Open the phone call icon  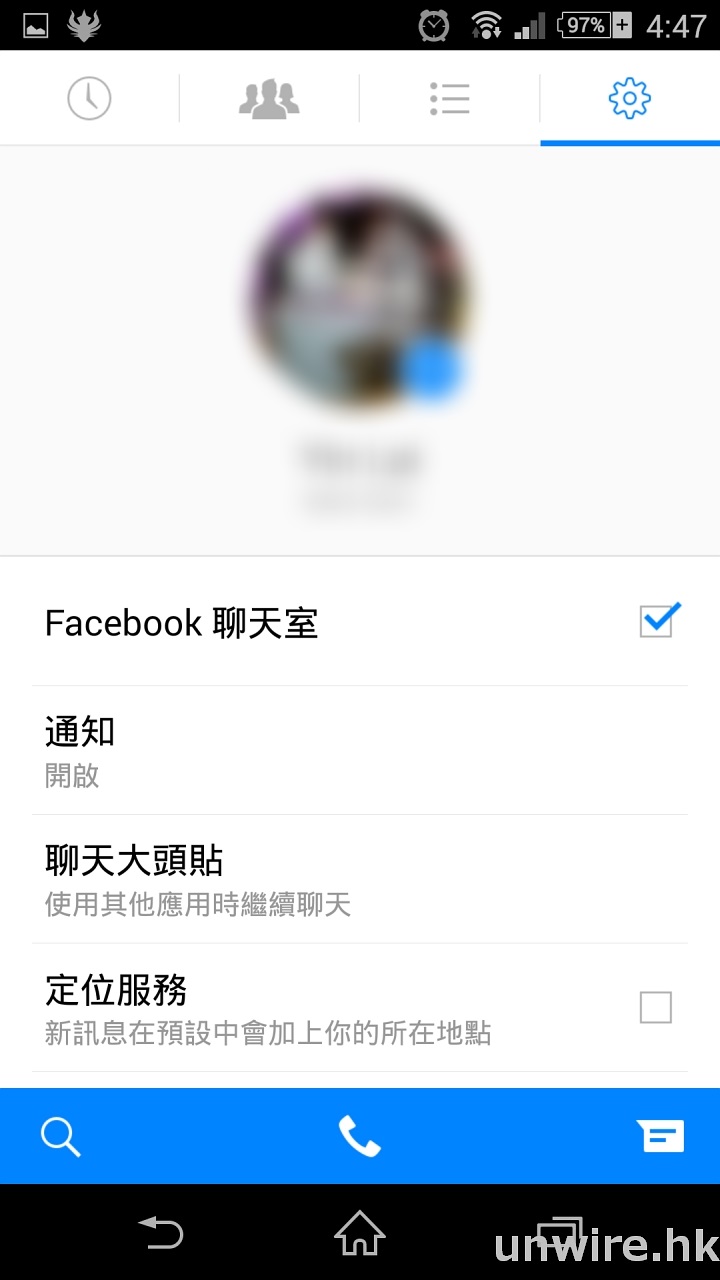[x=360, y=1136]
